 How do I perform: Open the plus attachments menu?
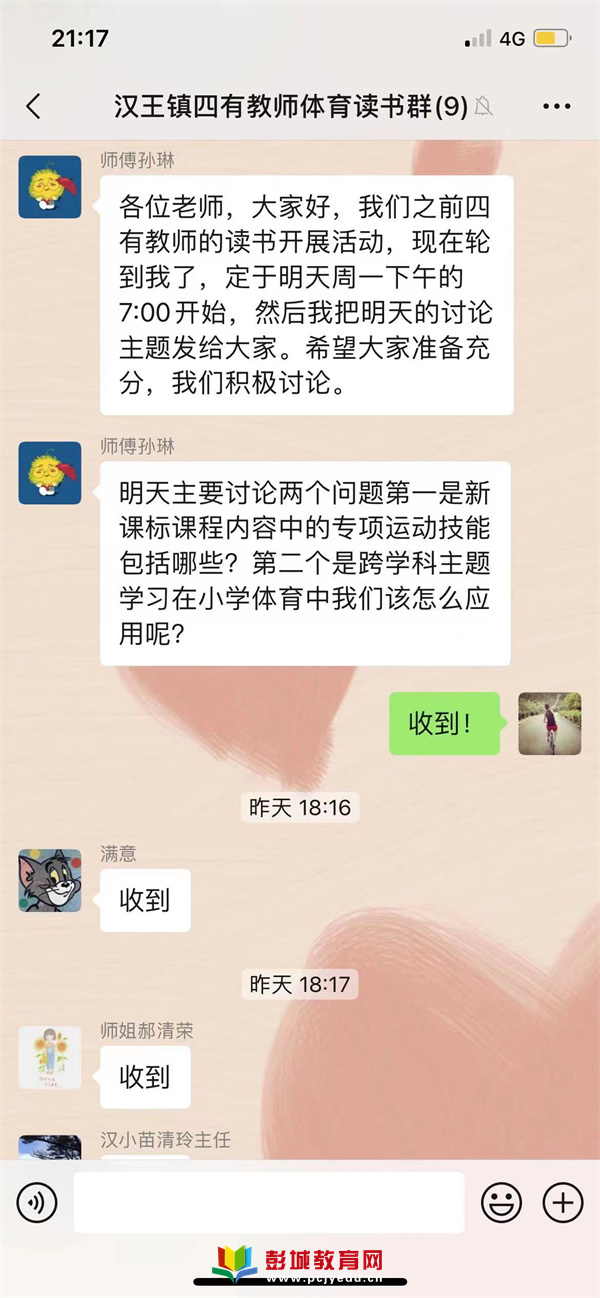pyautogui.click(x=562, y=1202)
